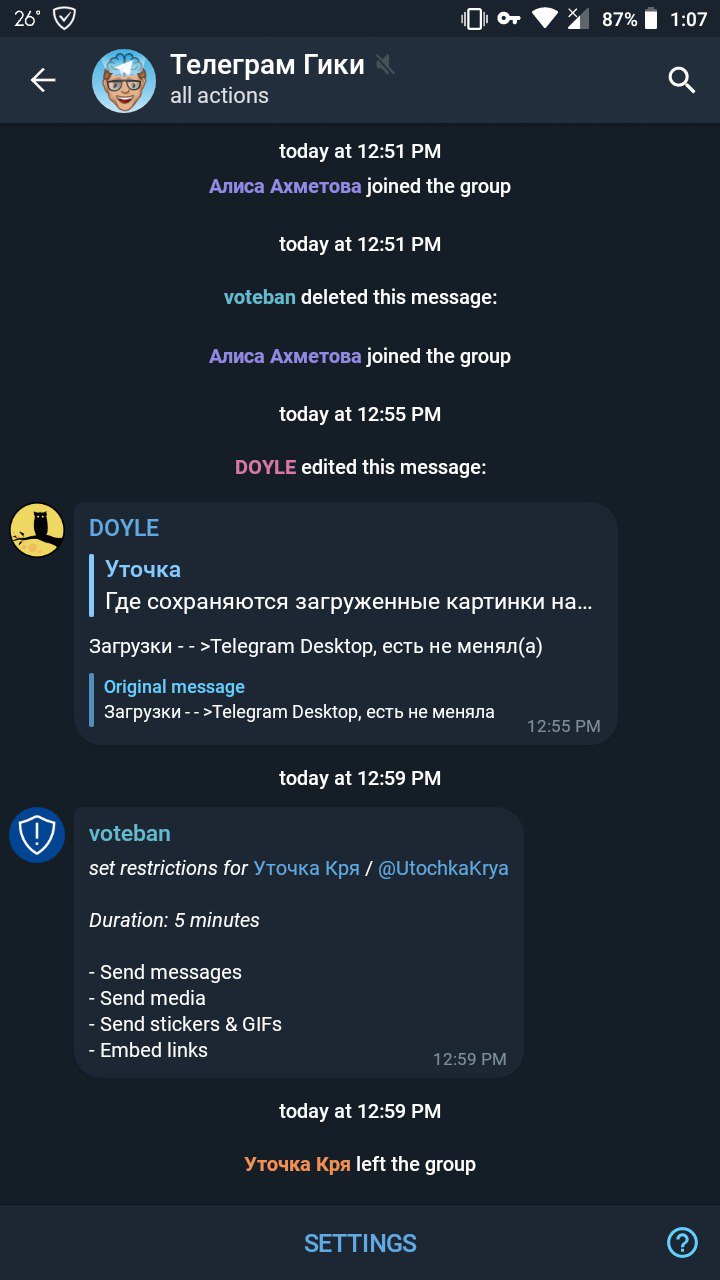Go back using the arrow

coord(43,81)
